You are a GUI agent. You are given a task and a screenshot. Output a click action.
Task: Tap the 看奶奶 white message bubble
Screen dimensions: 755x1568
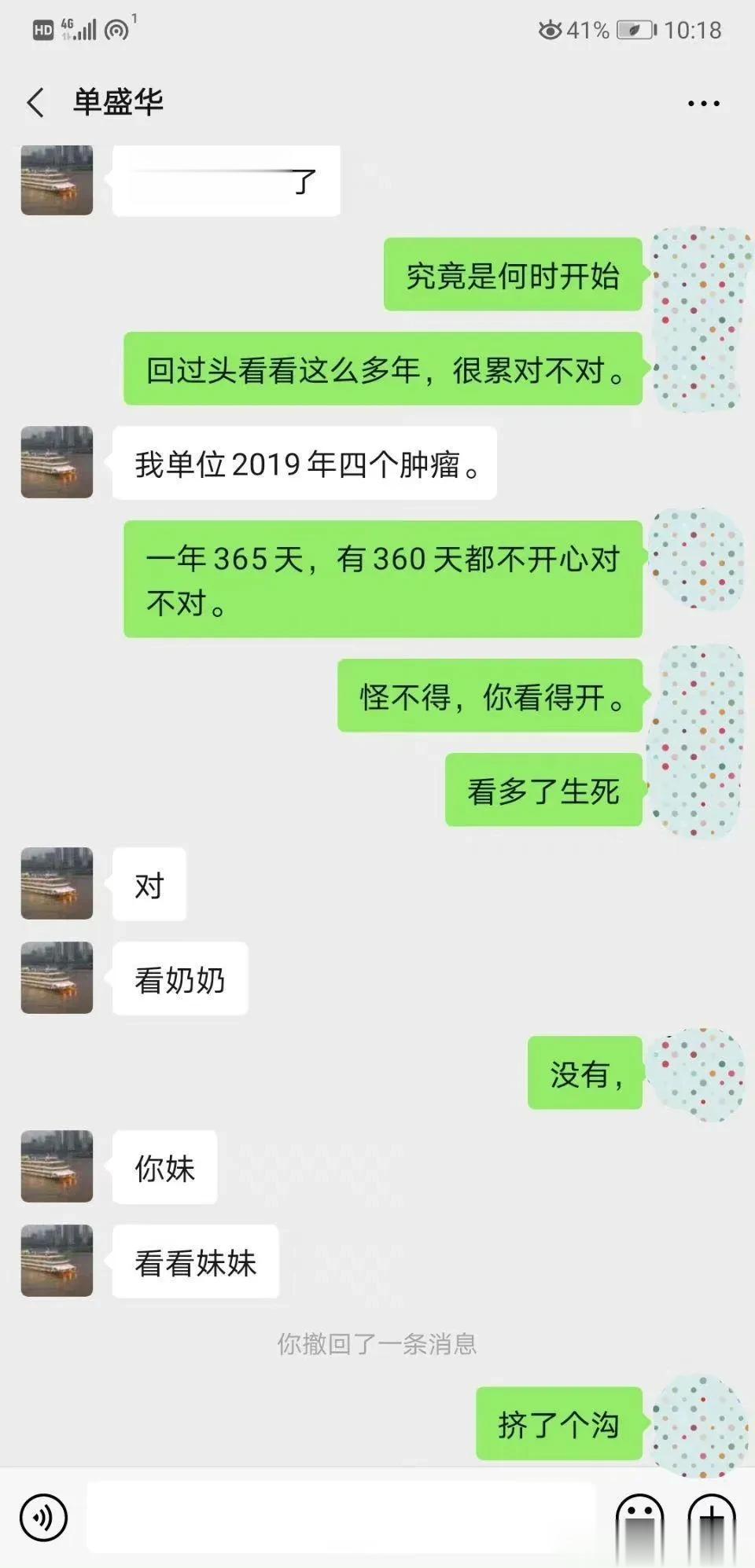coord(179,977)
